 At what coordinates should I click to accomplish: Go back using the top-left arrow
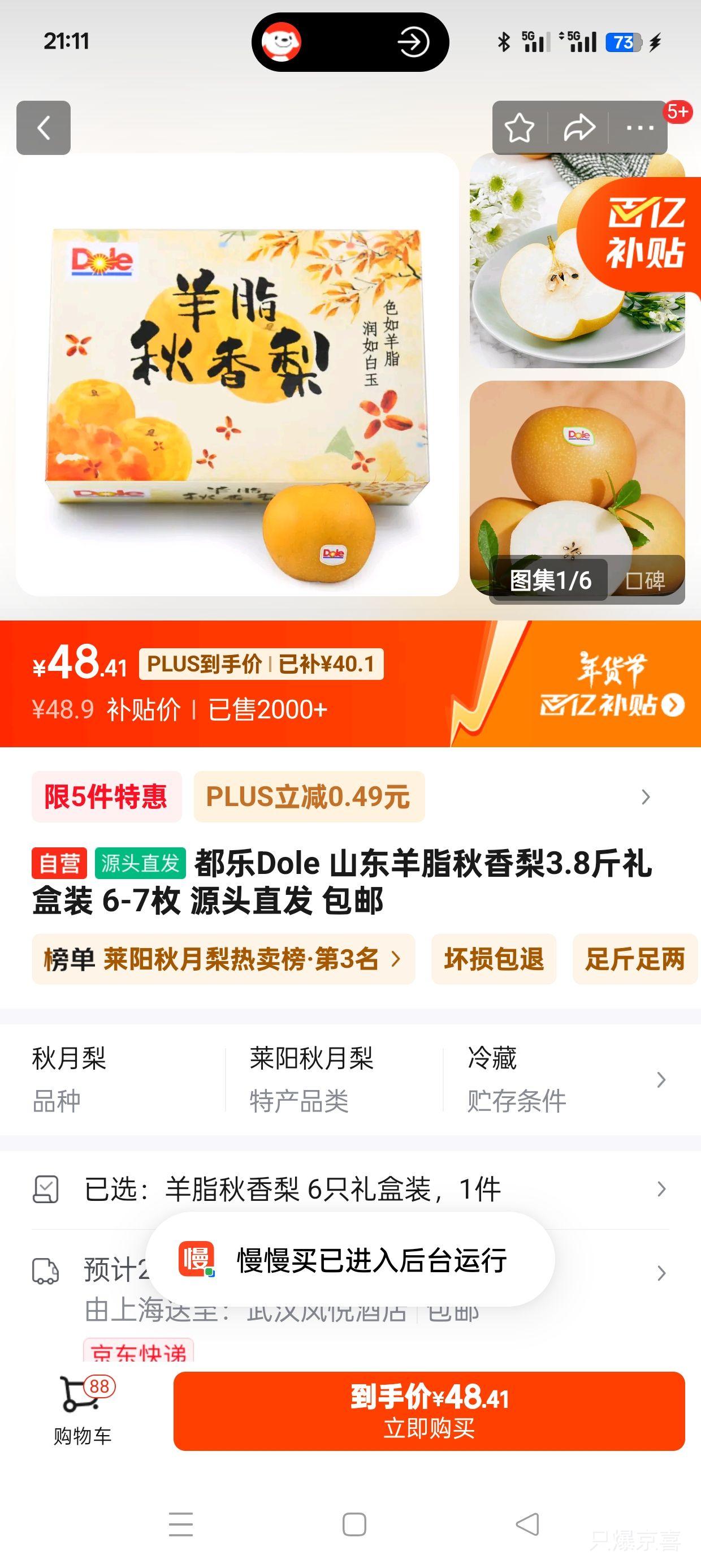point(43,128)
